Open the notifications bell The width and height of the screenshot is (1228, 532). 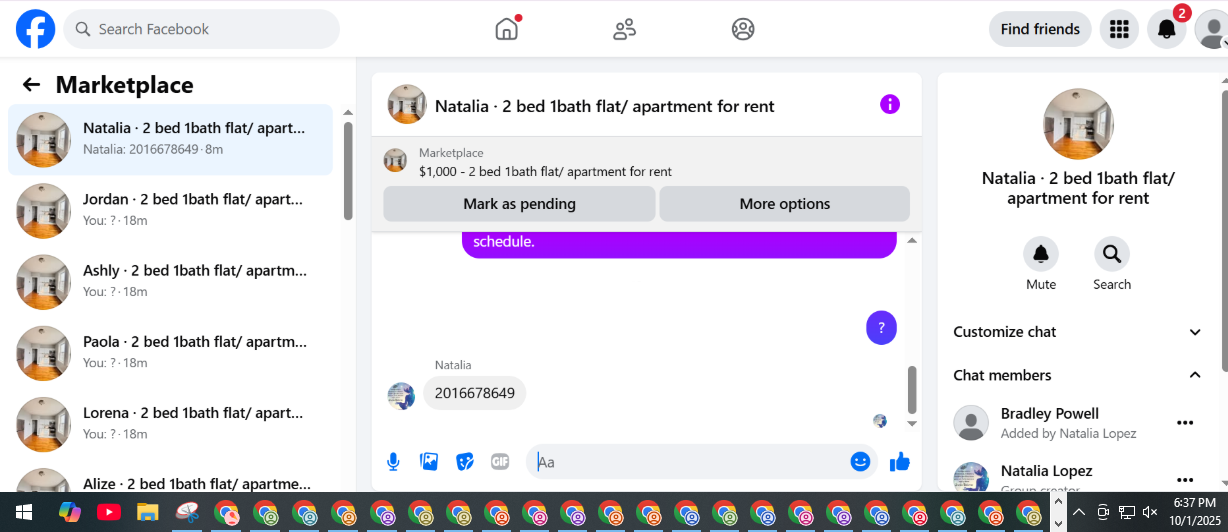1166,29
